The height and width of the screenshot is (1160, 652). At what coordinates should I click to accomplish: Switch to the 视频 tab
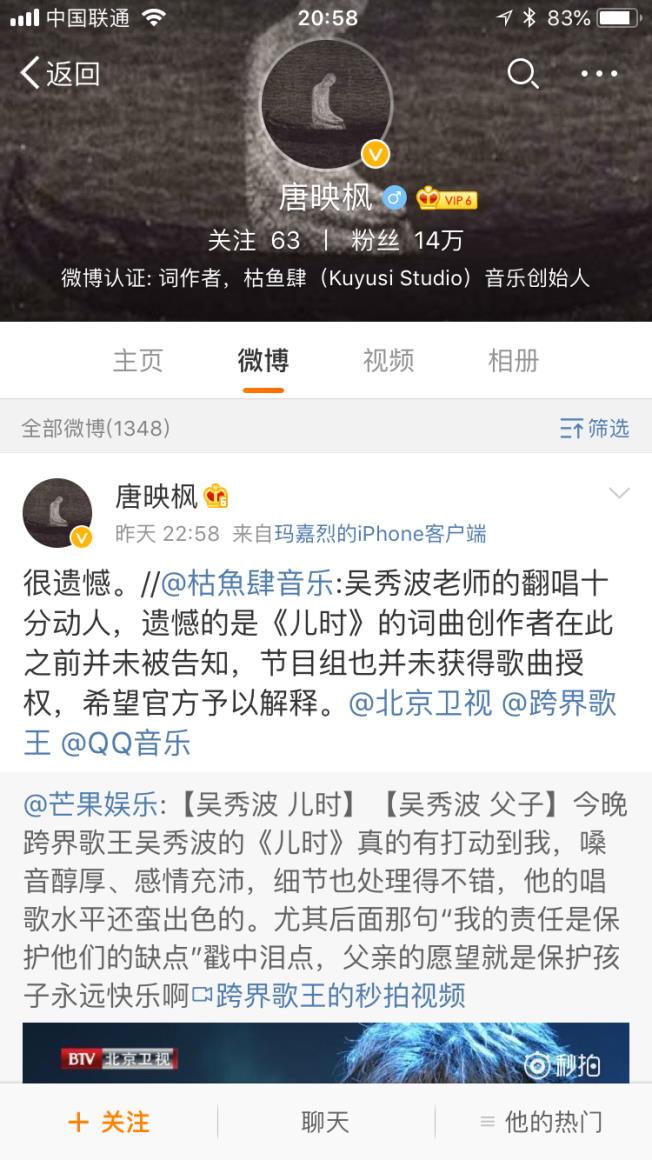(x=388, y=360)
